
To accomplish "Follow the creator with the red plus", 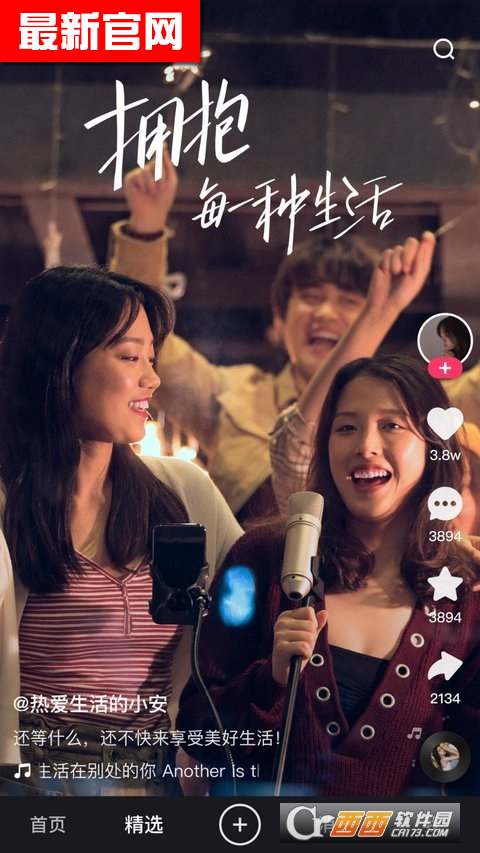I will pos(445,368).
